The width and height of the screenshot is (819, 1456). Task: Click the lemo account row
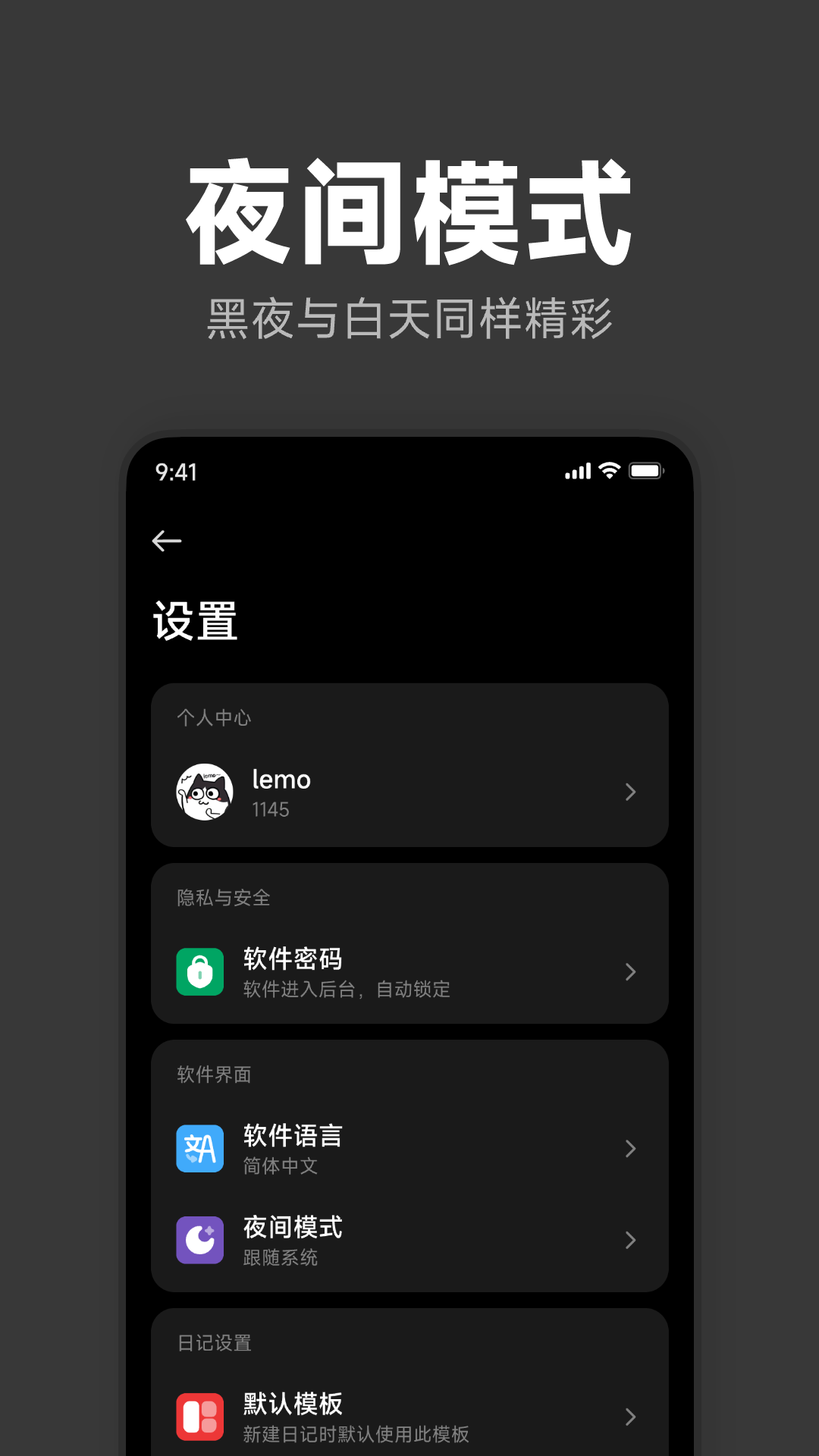(409, 792)
